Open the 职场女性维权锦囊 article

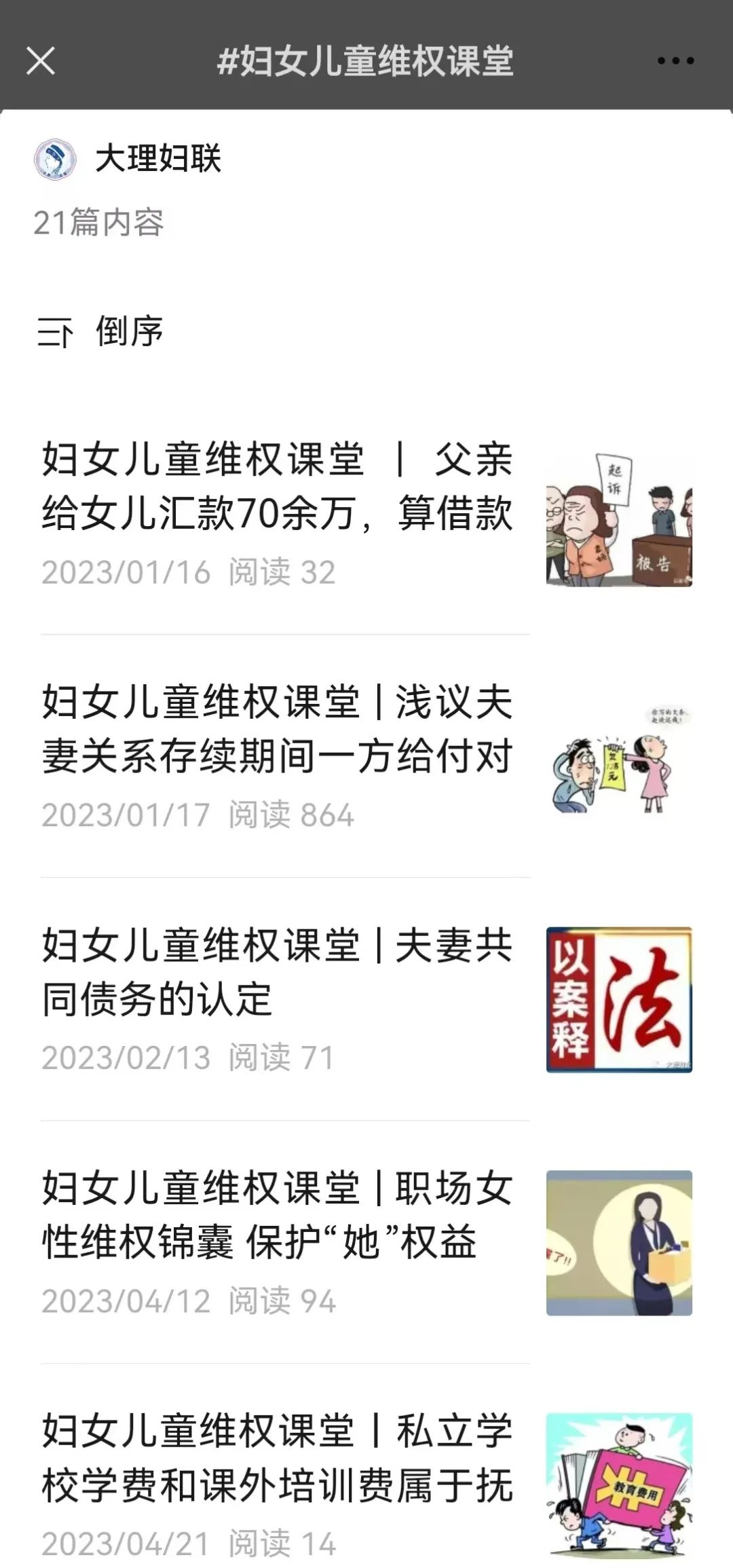[x=277, y=1214]
